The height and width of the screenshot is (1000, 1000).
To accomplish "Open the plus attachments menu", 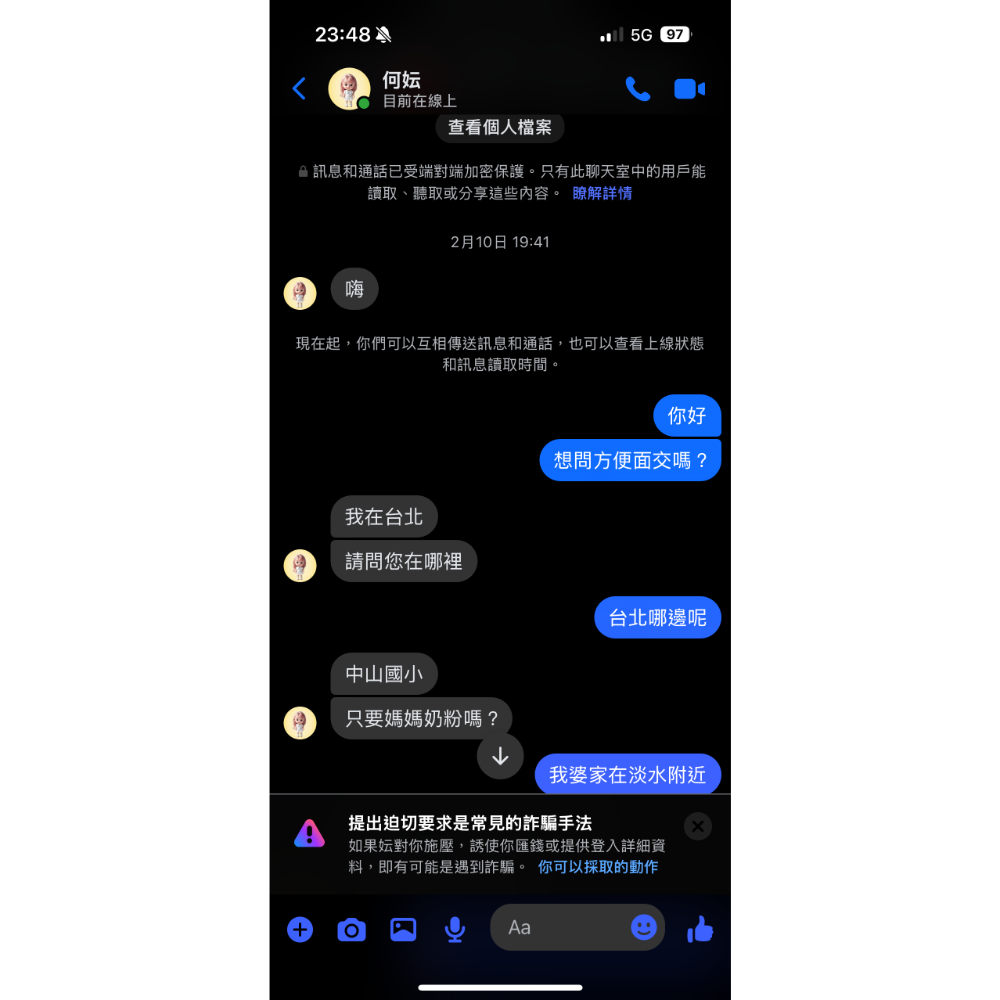I will tap(300, 929).
